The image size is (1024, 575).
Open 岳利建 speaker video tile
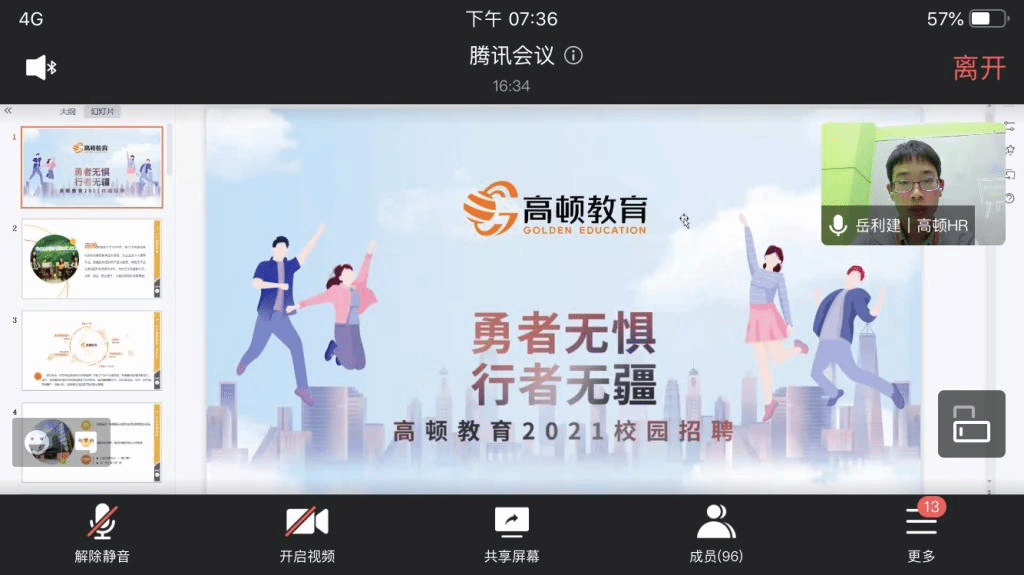click(897, 183)
